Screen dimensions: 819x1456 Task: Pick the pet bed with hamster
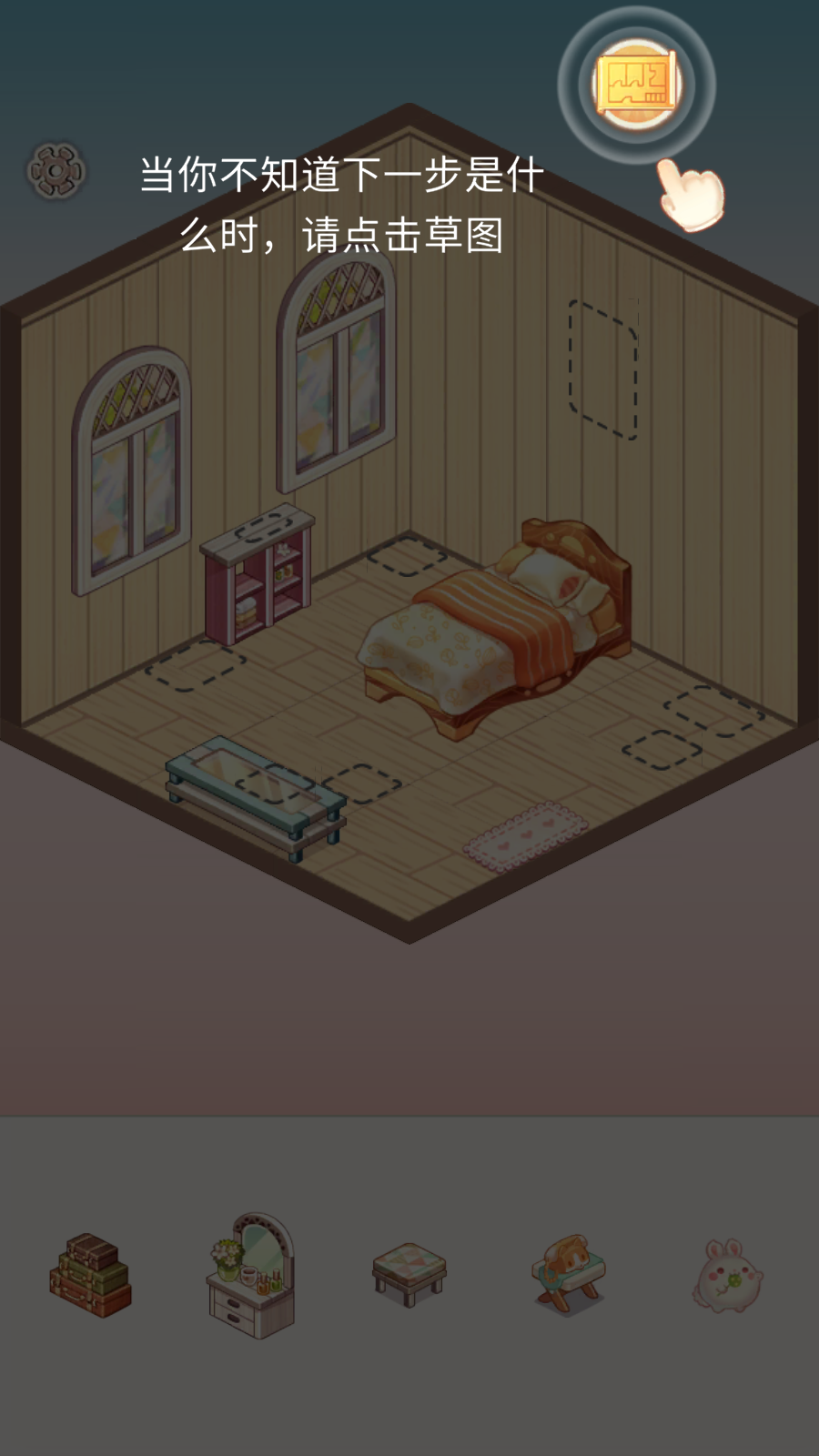pyautogui.click(x=568, y=1273)
